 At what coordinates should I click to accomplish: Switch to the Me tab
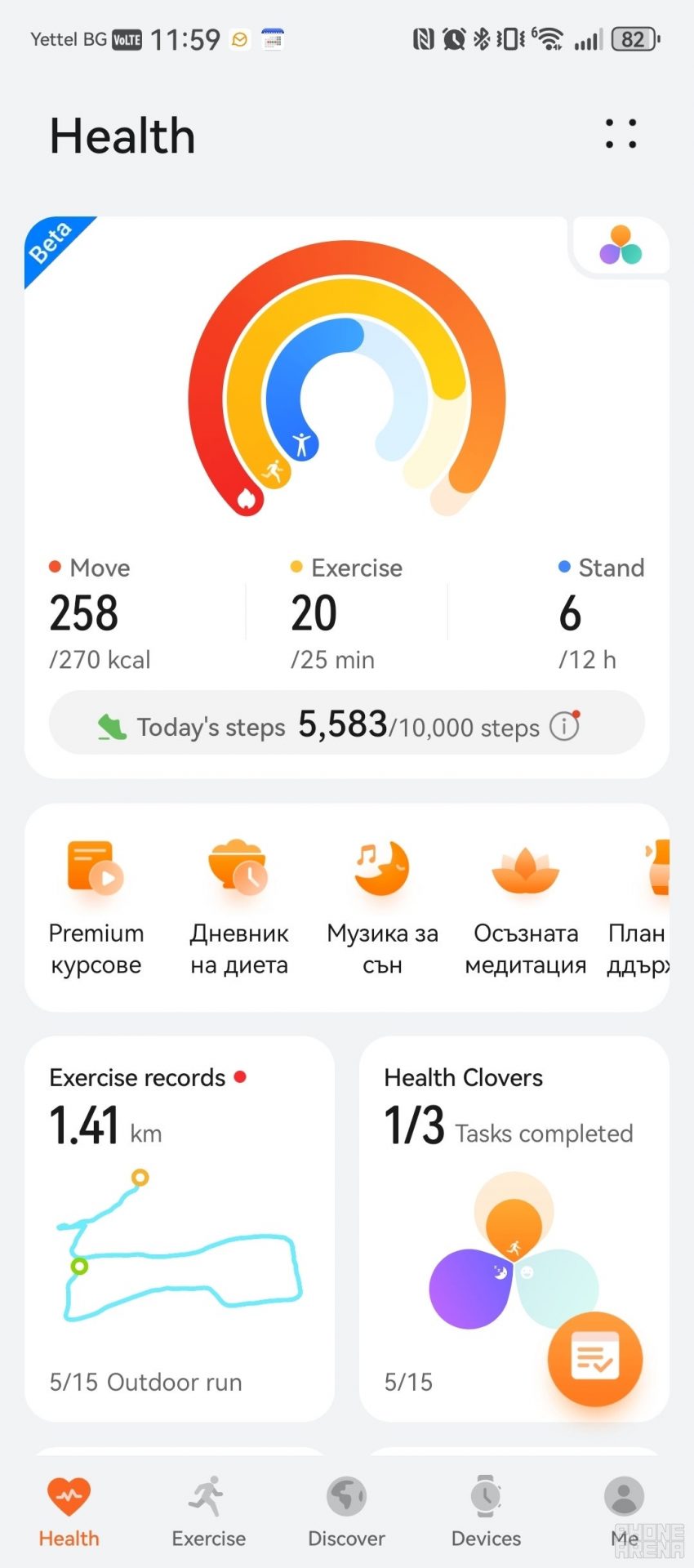pos(625,1511)
